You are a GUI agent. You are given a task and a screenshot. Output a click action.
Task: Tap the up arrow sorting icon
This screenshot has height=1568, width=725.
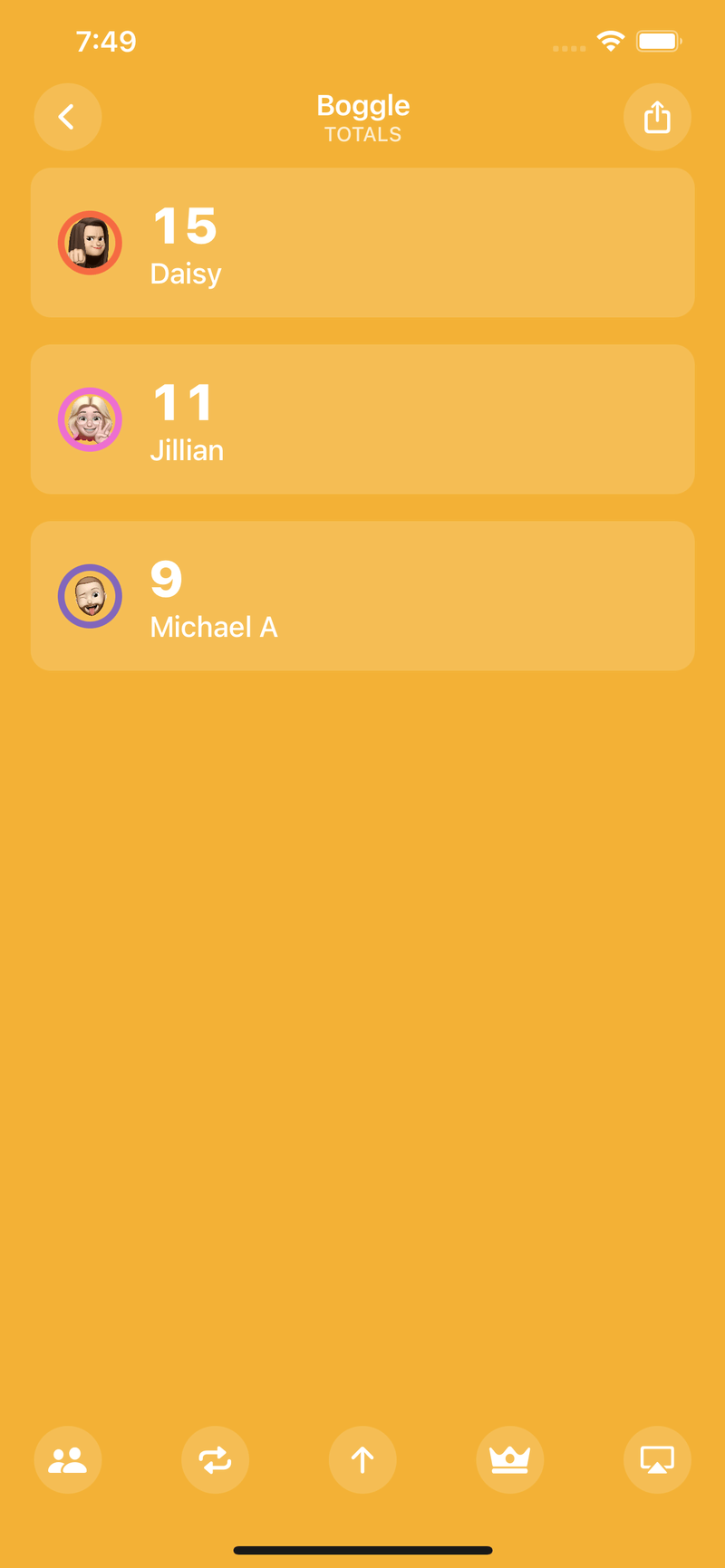tap(362, 1459)
